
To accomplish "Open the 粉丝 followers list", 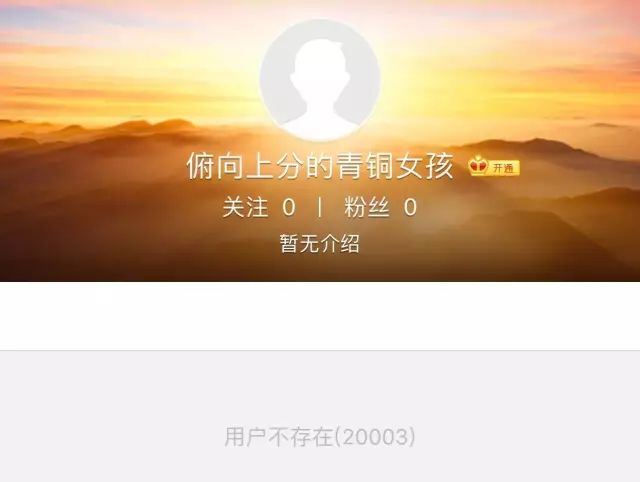I will 380,208.
